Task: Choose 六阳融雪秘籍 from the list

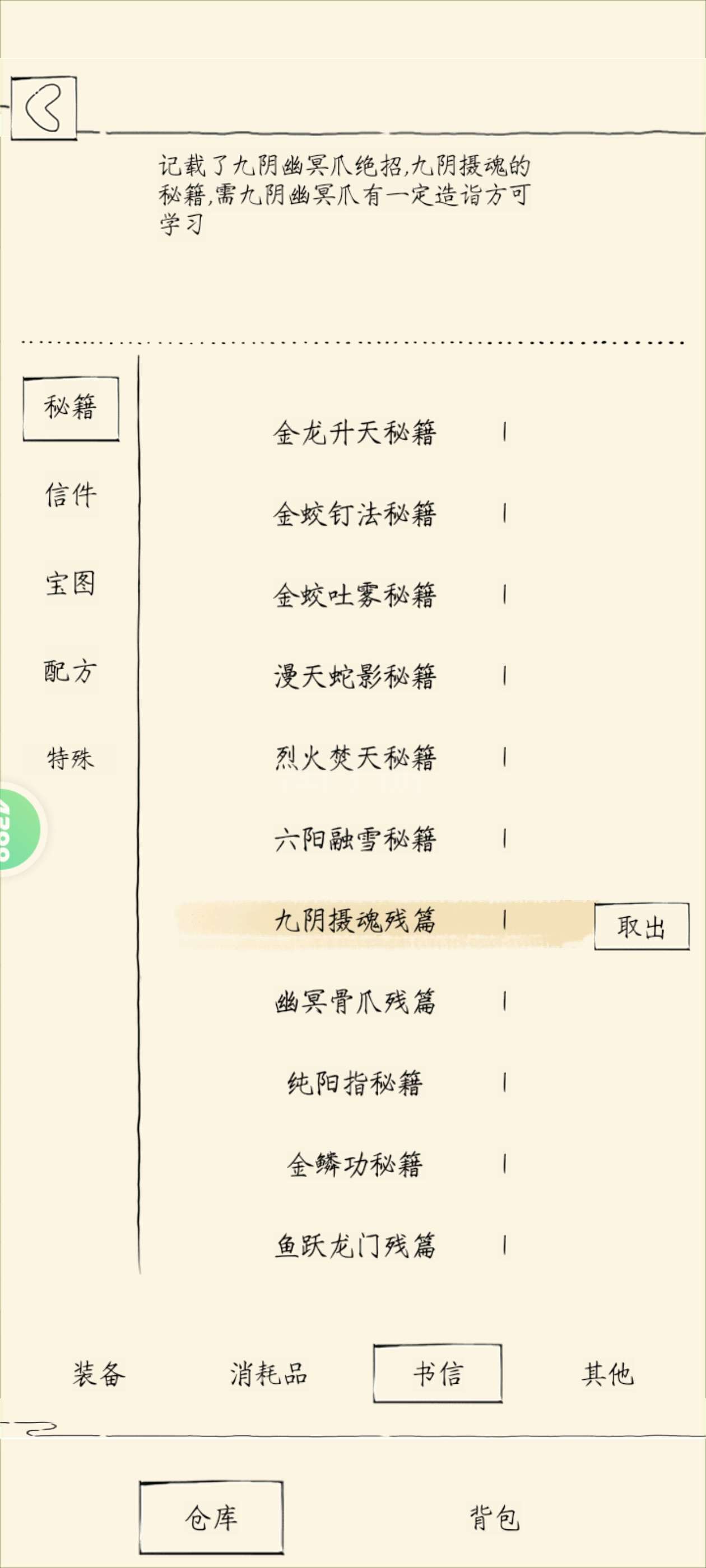Action: click(355, 839)
